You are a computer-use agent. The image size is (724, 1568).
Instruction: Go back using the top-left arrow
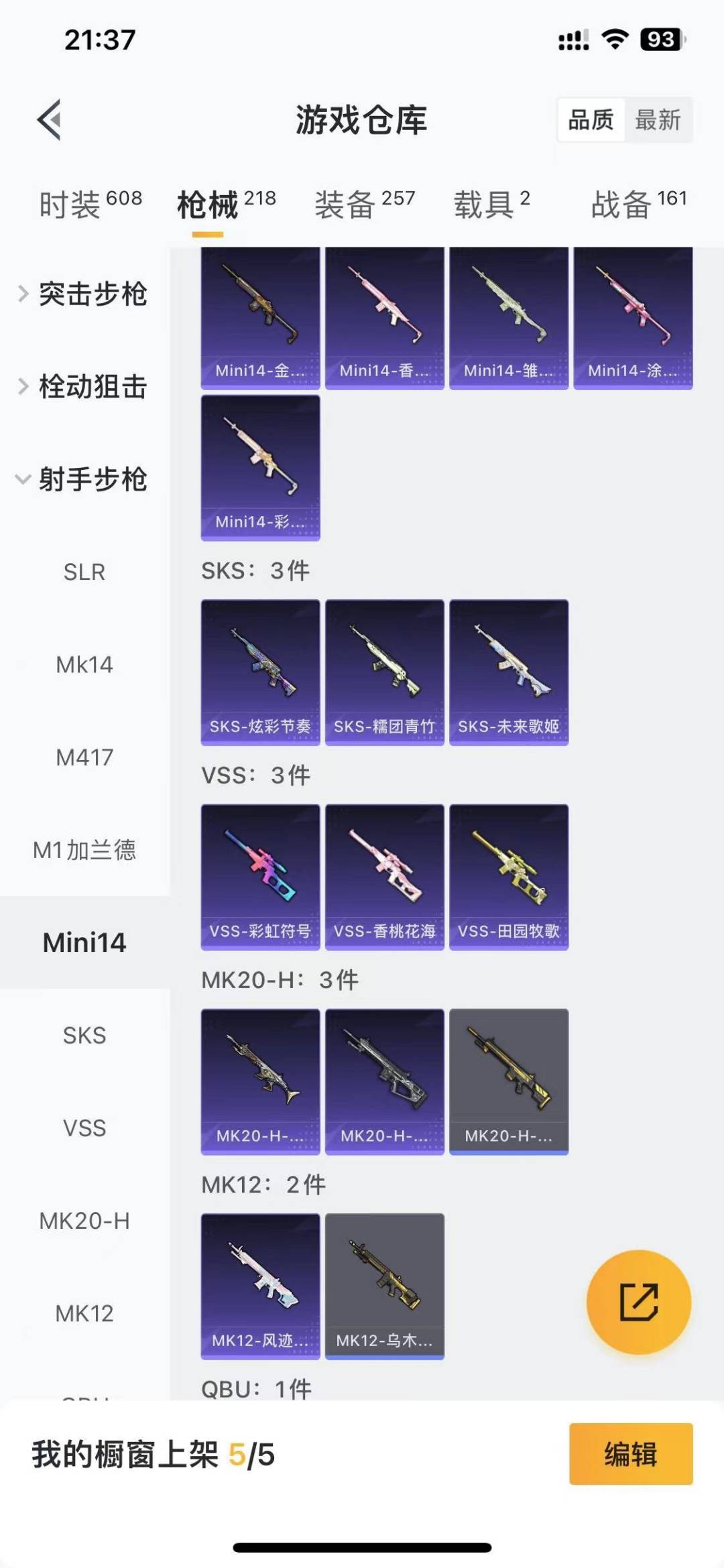[50, 120]
